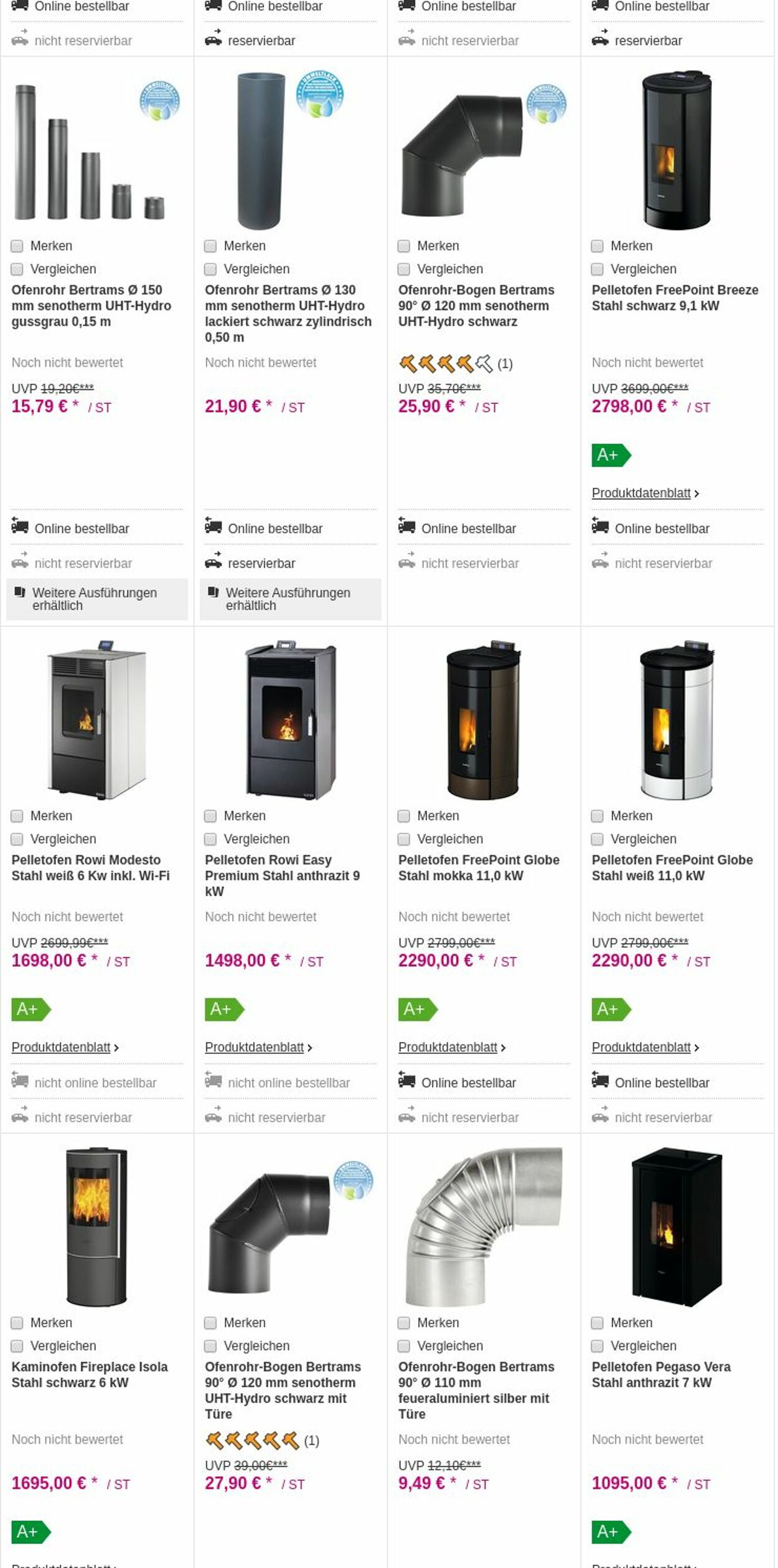Open Produktdatenblatt for FreePoint Breeze Stahl schwarz

641,493
